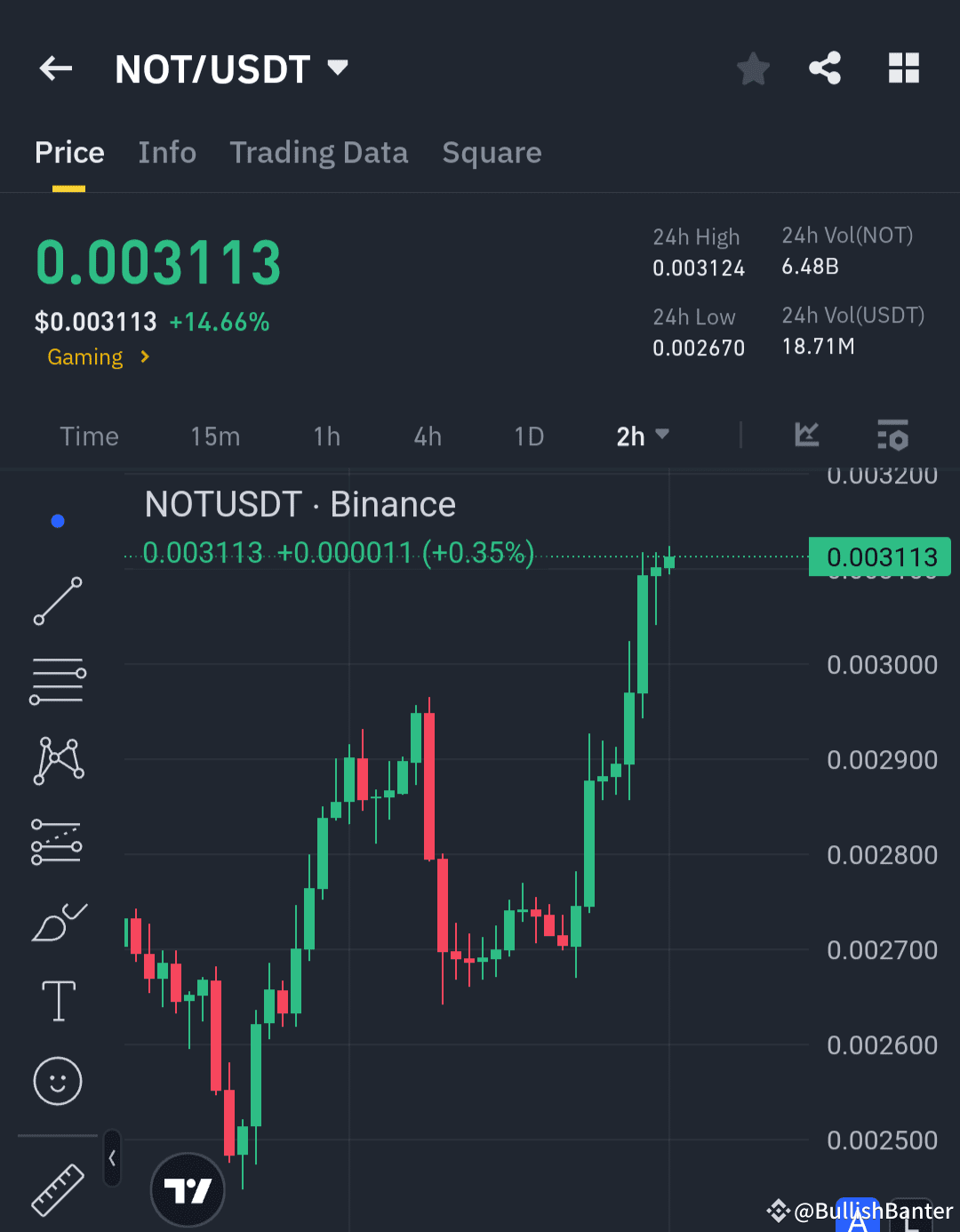The image size is (960, 1232).
Task: Collapse the drawing tools sidebar
Action: click(112, 1159)
